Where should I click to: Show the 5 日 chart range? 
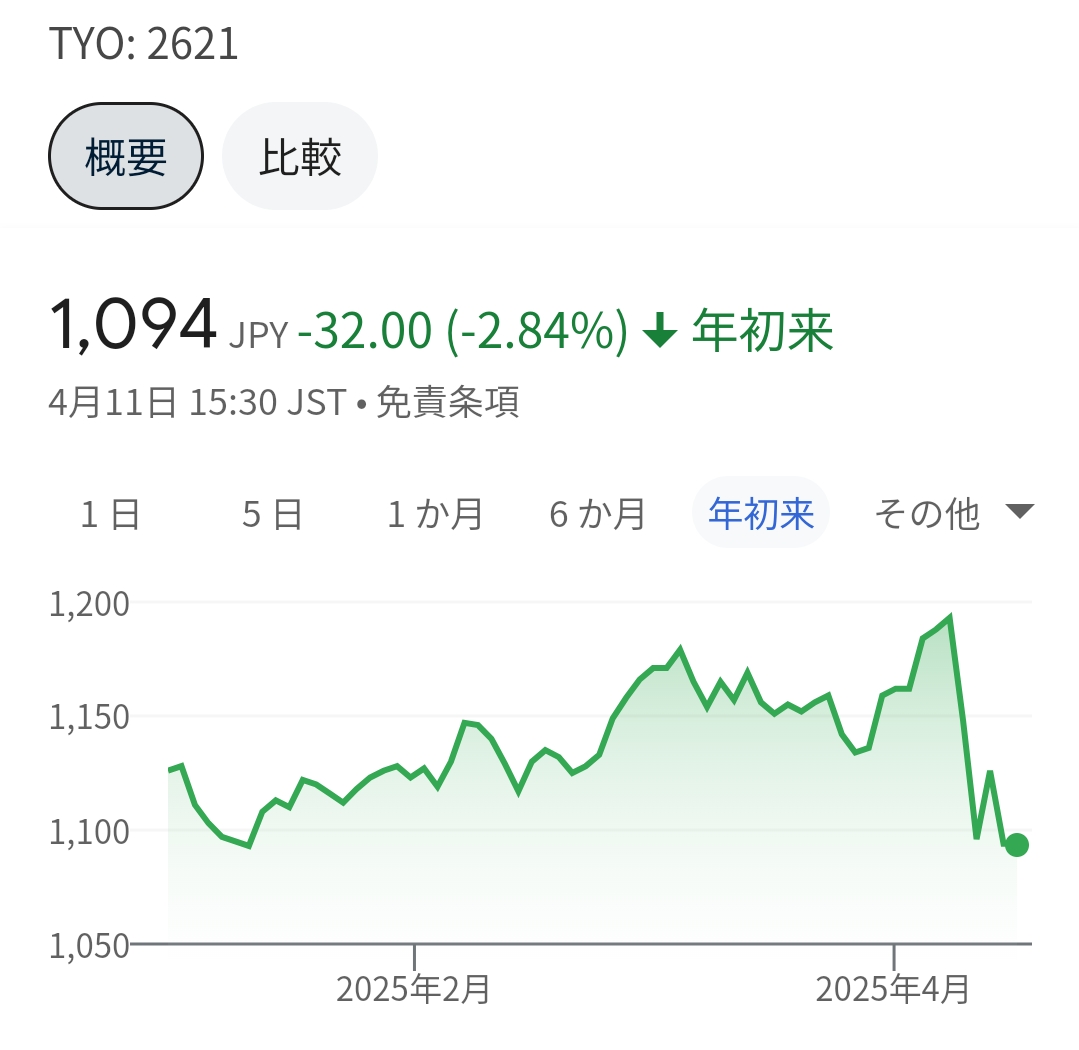pos(272,514)
